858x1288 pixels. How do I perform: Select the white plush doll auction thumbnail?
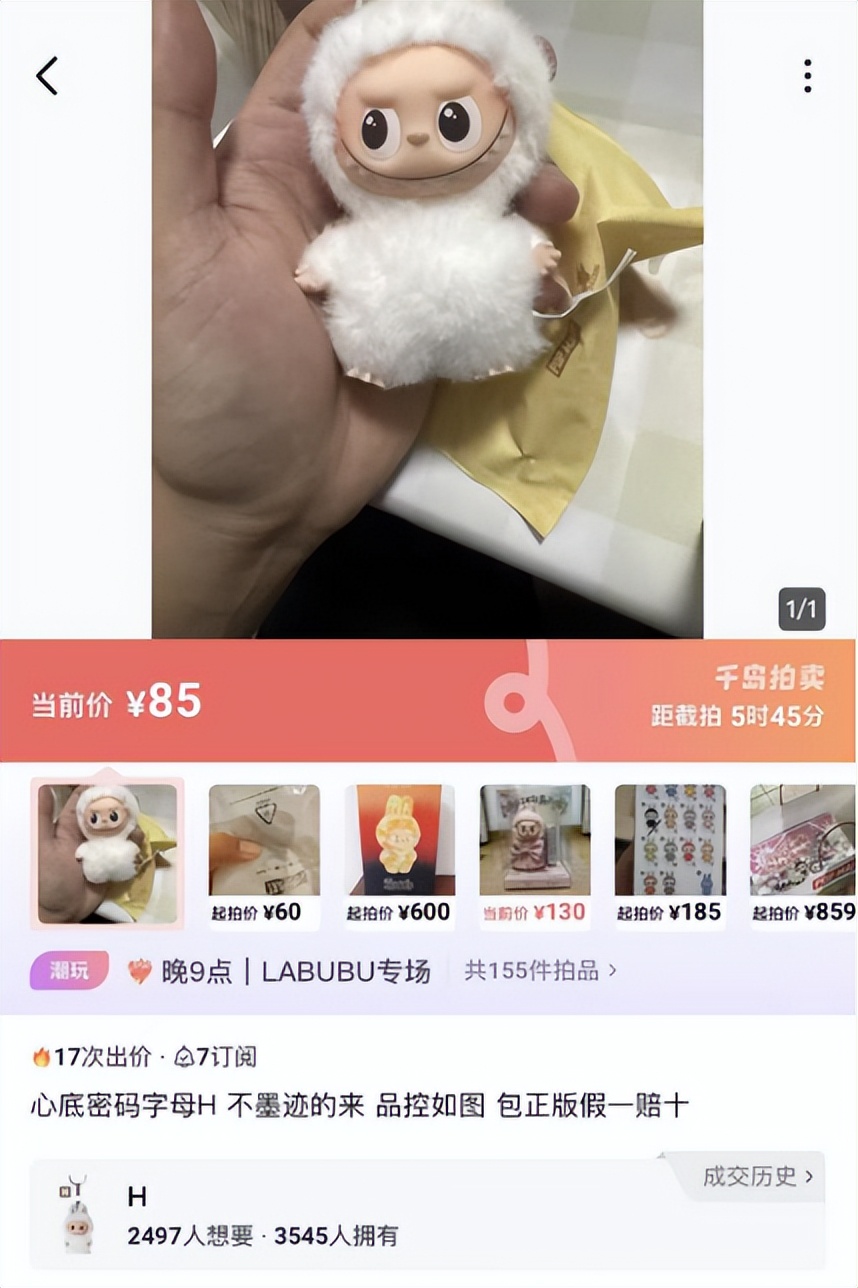coord(107,853)
